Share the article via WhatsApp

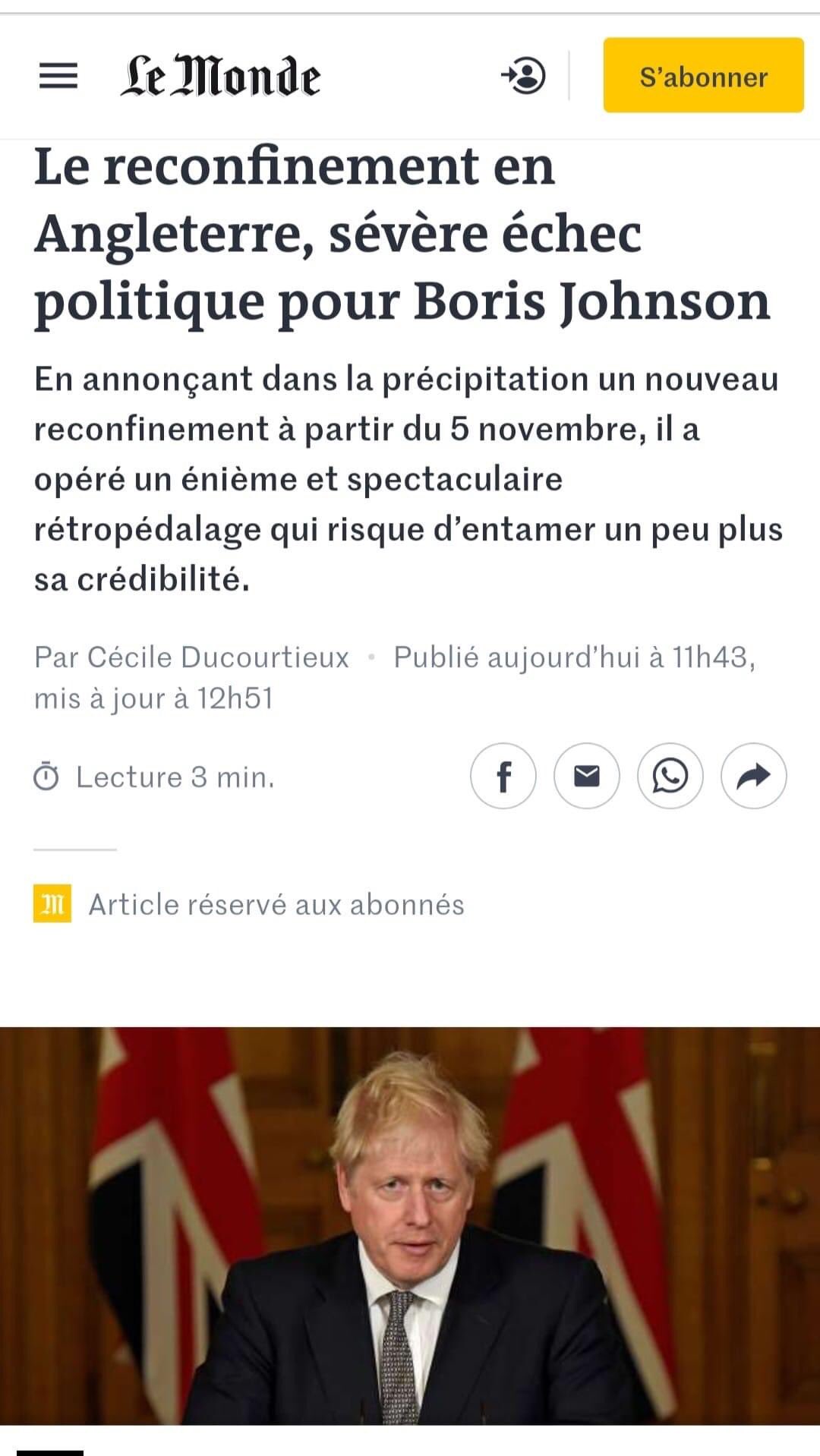(x=670, y=776)
